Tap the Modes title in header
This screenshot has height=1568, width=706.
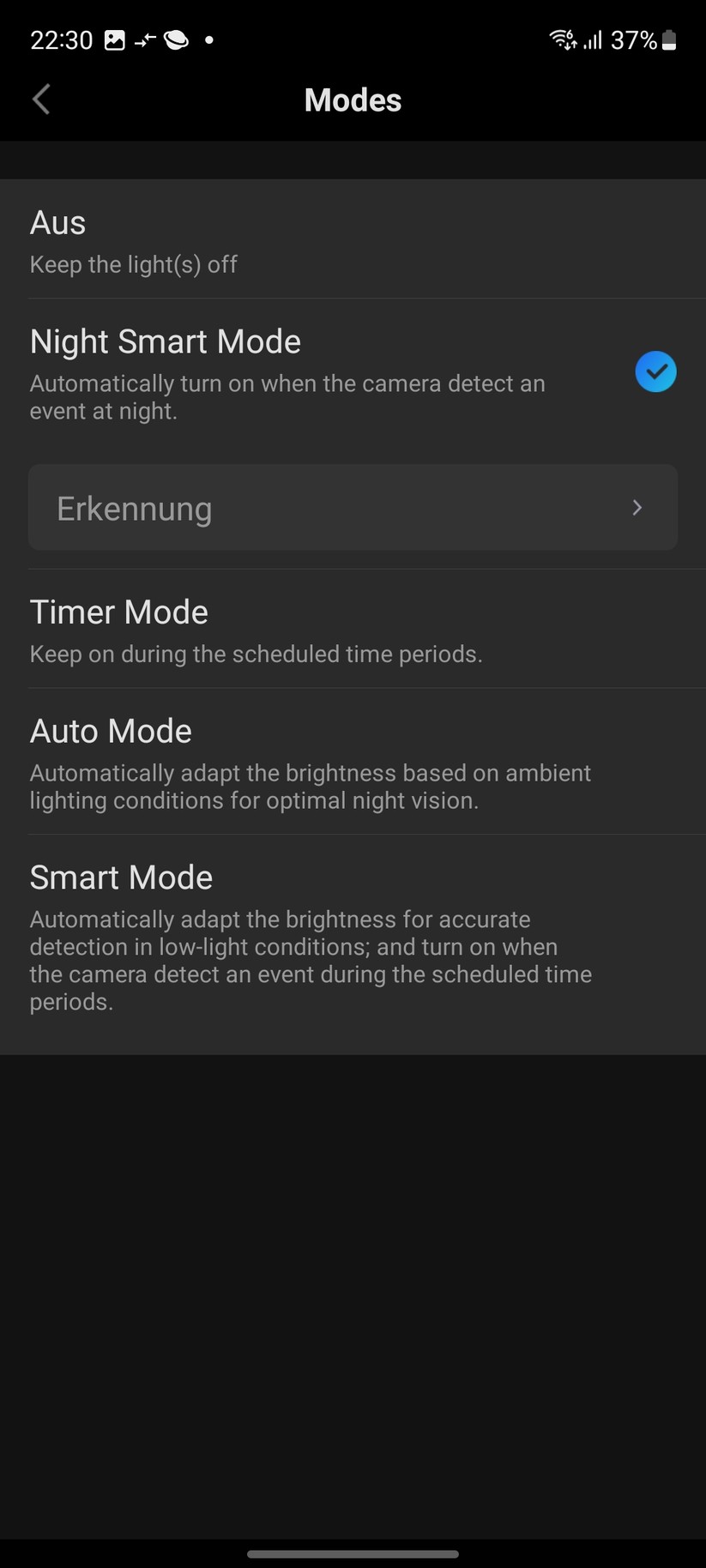353,100
